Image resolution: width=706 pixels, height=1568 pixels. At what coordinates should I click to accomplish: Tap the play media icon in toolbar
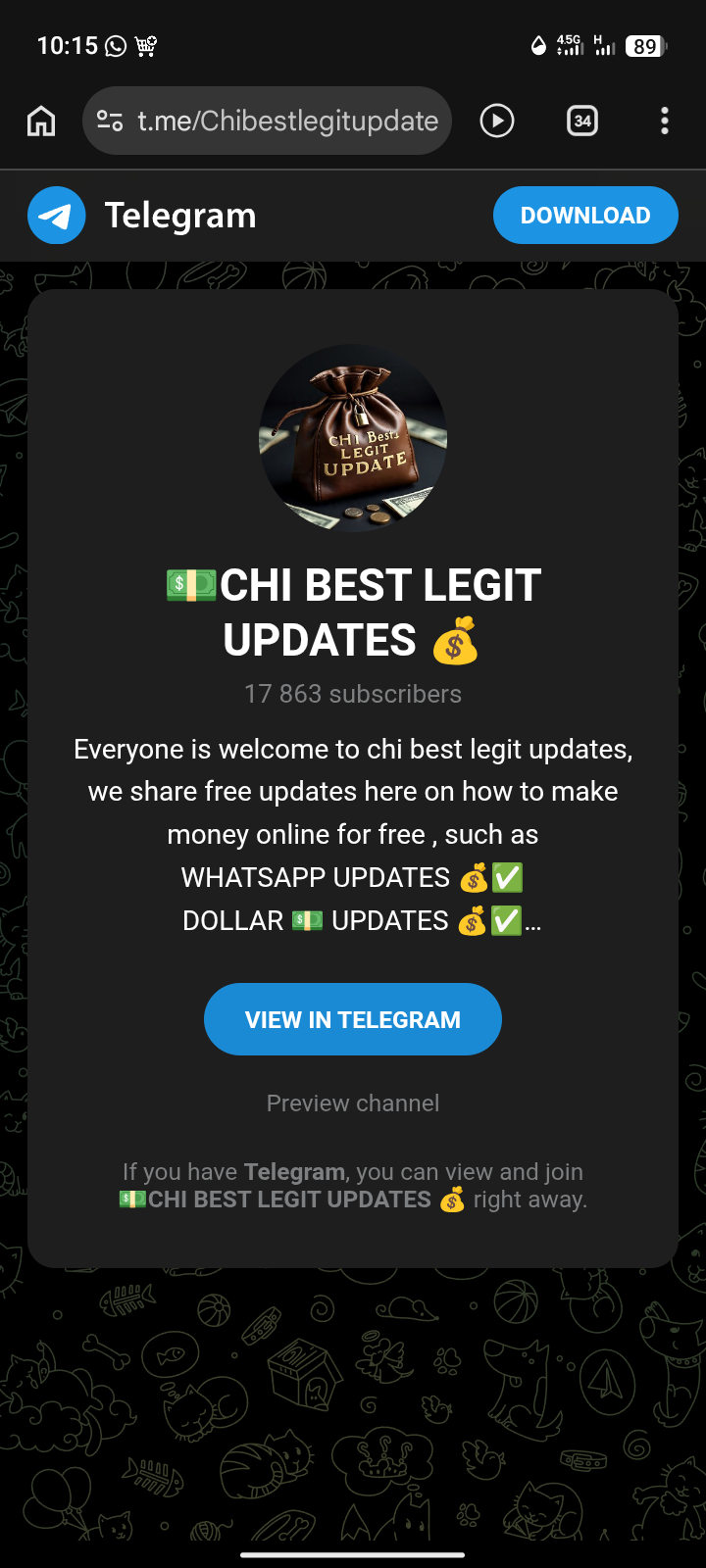point(497,121)
